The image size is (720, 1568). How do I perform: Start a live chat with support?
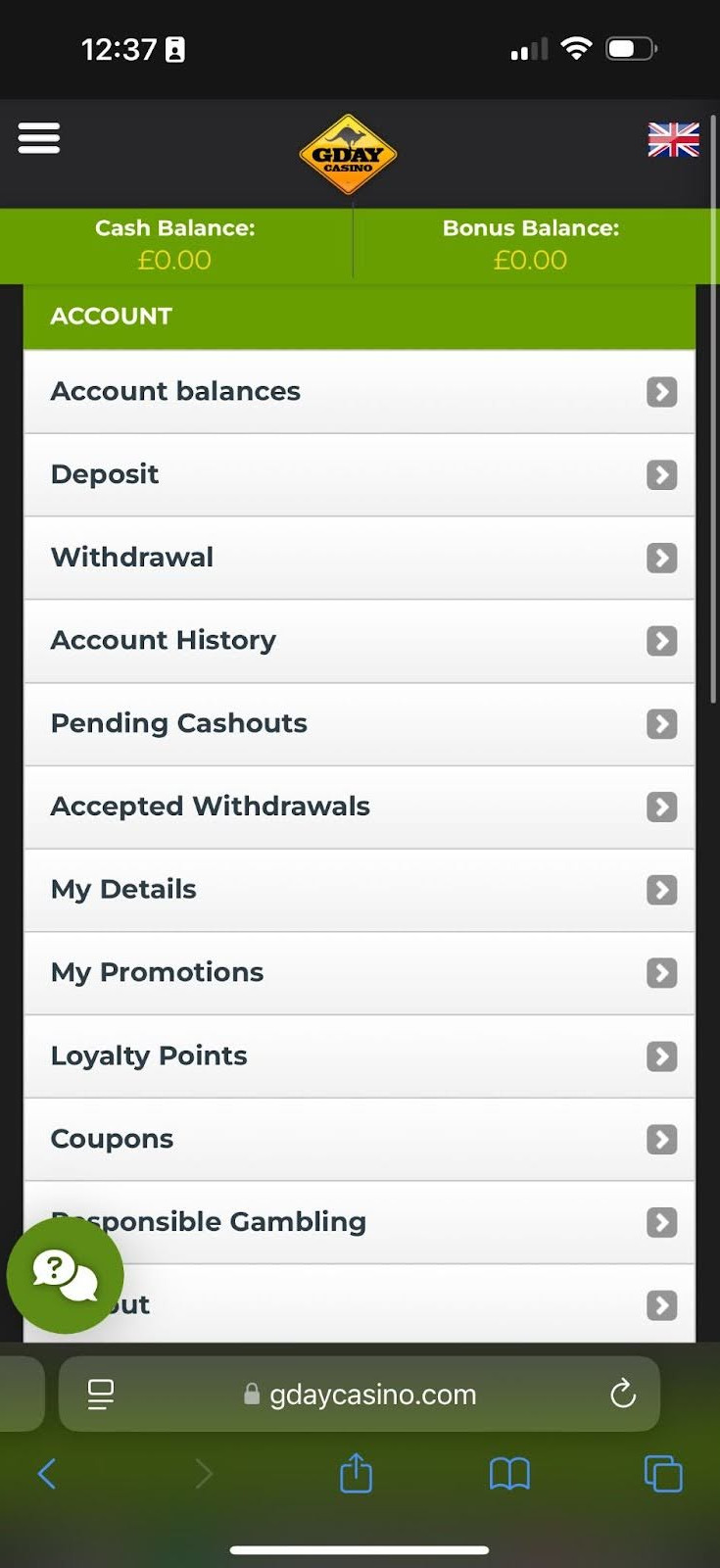65,1275
